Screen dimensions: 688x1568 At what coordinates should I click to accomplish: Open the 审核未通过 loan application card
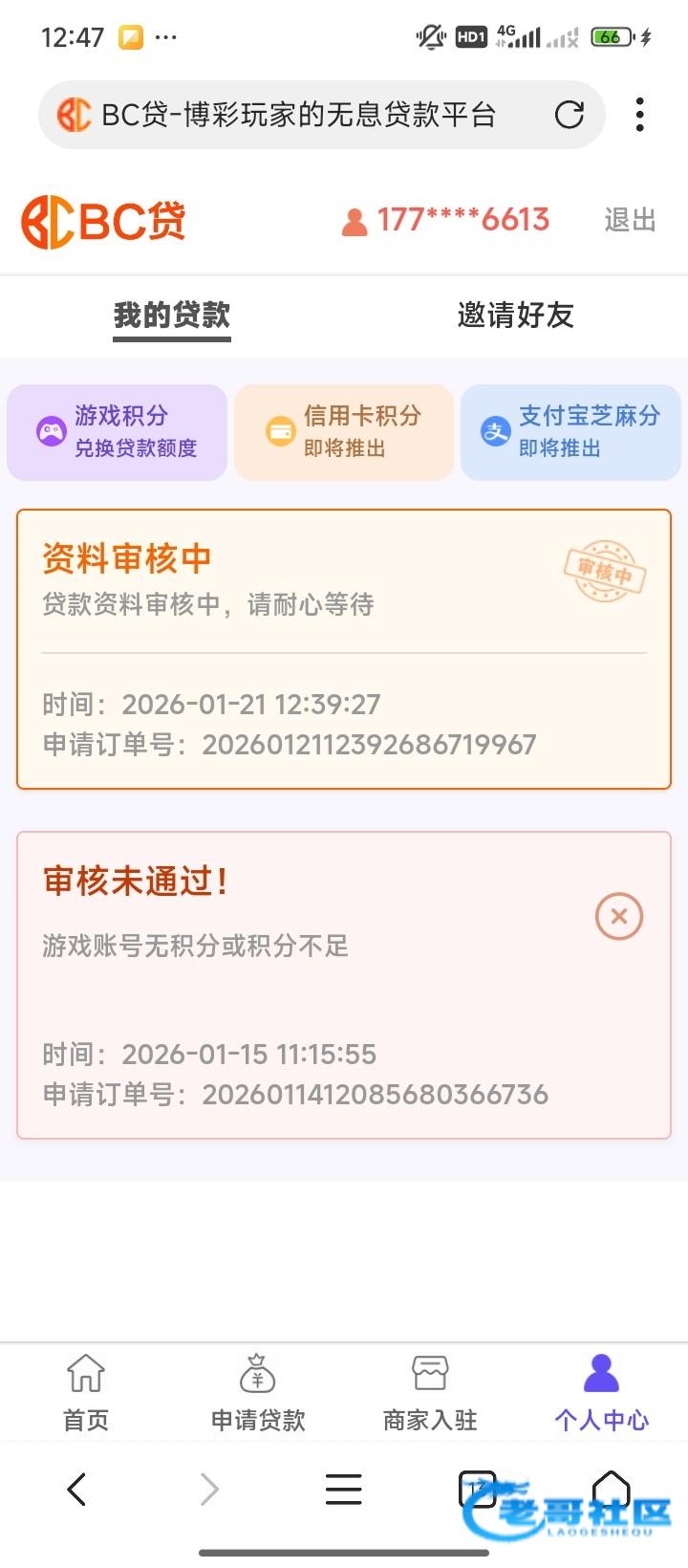pos(344,985)
